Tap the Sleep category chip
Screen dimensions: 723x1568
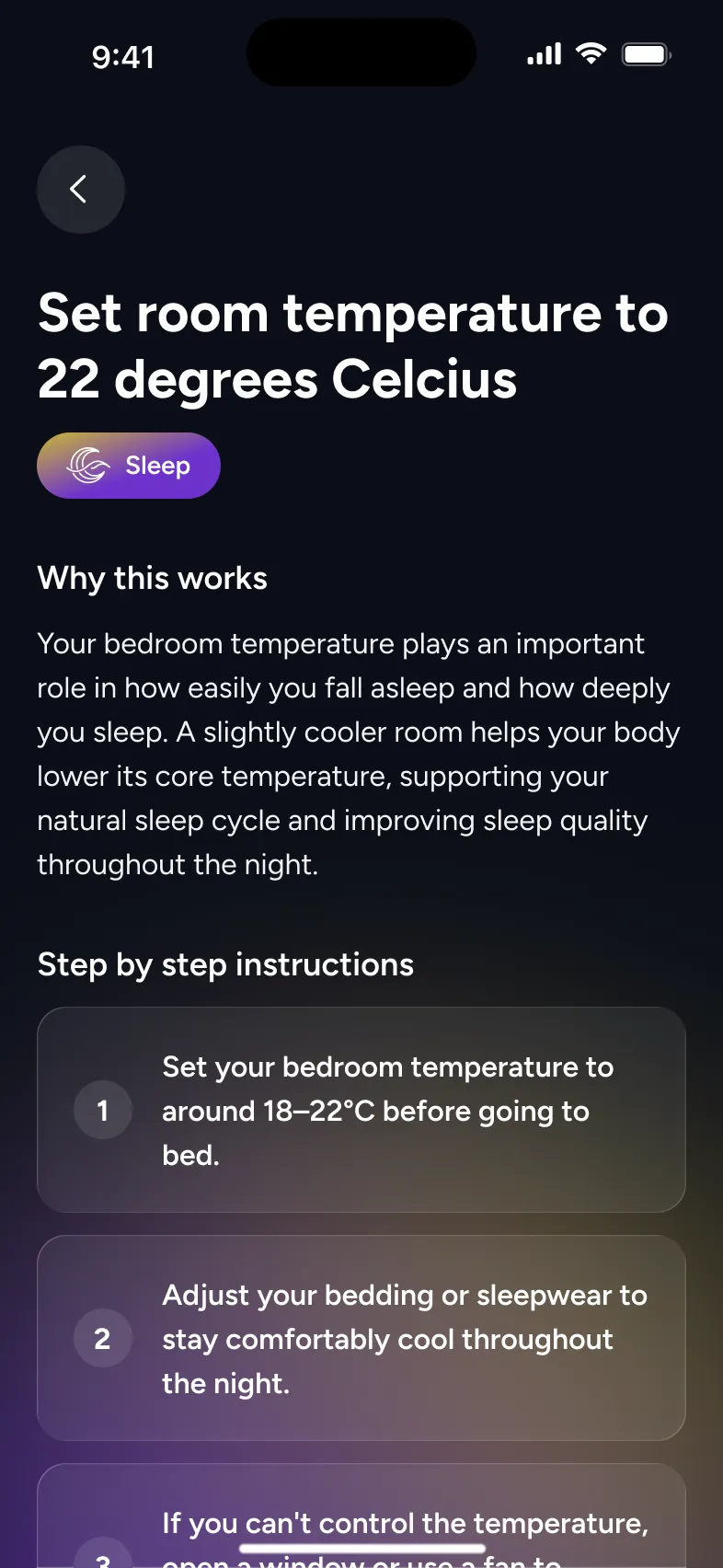click(x=129, y=466)
